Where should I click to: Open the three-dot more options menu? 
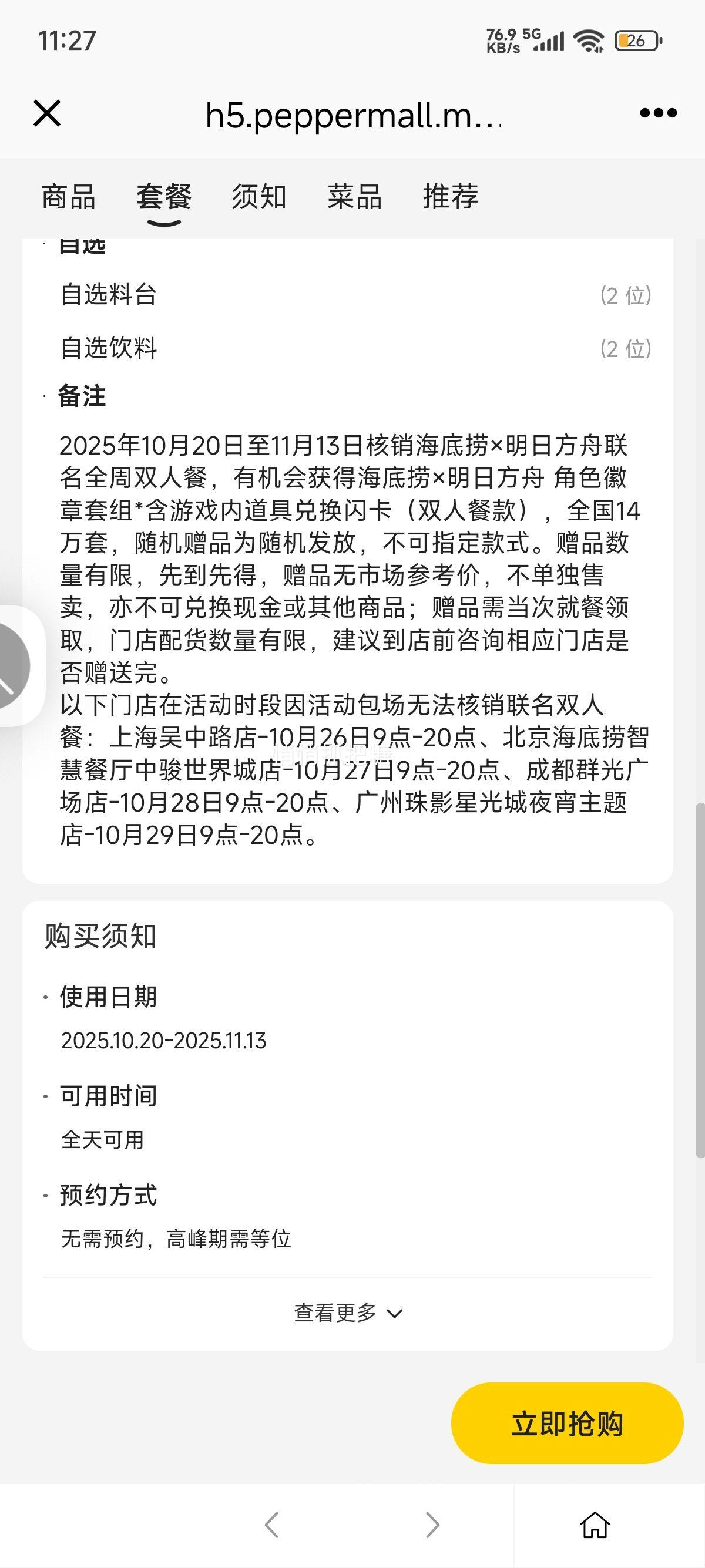(658, 113)
